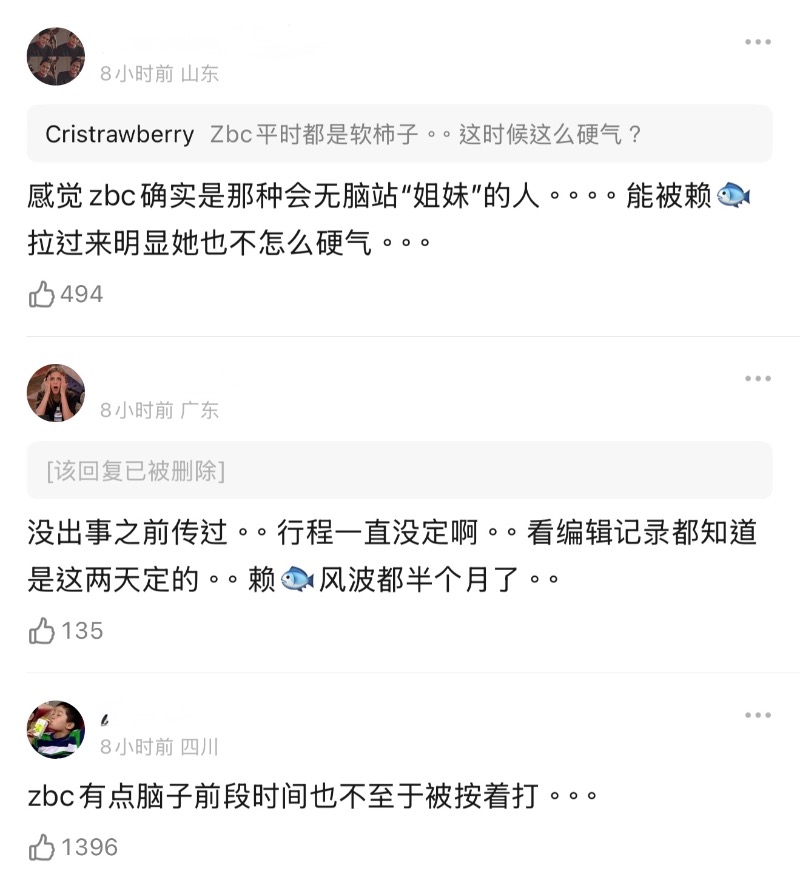This screenshot has height=871, width=800.
Task: Open the 广东 commenter's profile avatar
Action: pyautogui.click(x=56, y=393)
